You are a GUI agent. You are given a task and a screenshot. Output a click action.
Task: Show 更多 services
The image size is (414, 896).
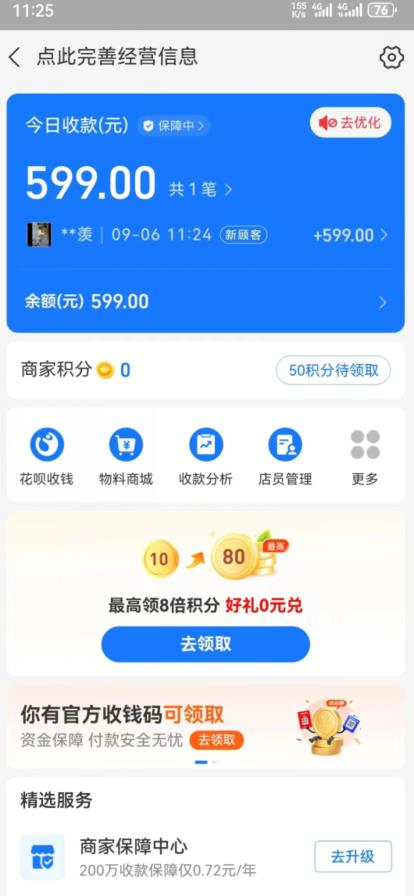[365, 457]
